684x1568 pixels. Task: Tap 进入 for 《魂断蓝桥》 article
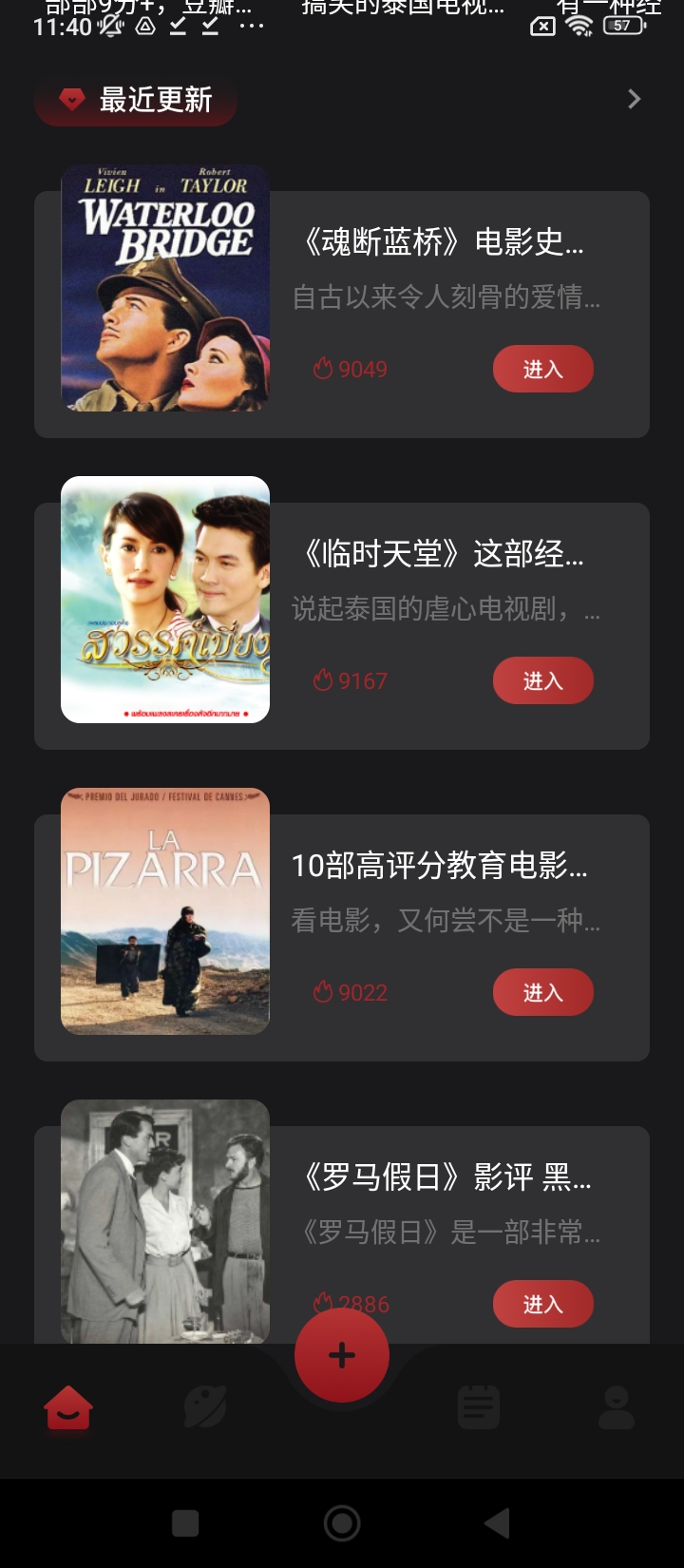(x=542, y=369)
